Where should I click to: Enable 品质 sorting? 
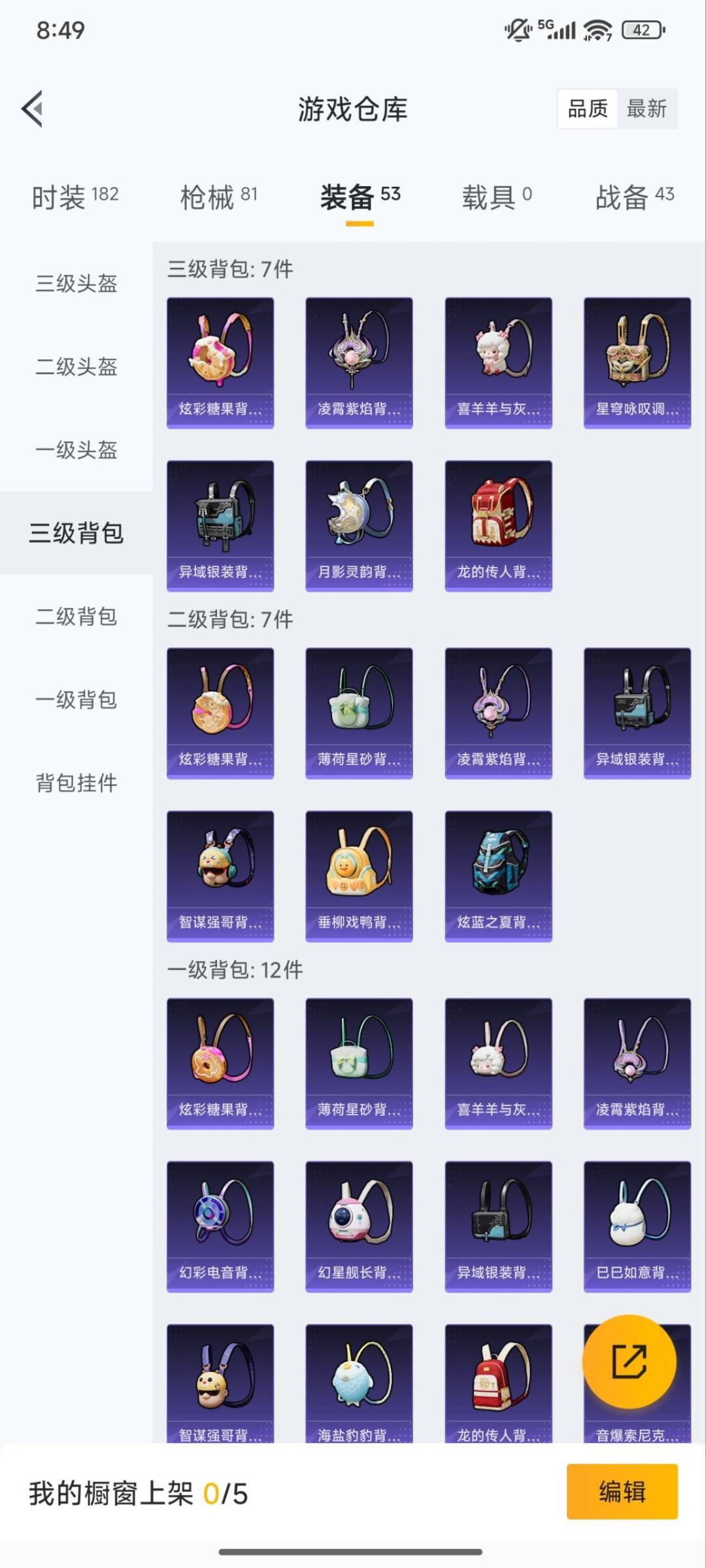click(x=586, y=108)
